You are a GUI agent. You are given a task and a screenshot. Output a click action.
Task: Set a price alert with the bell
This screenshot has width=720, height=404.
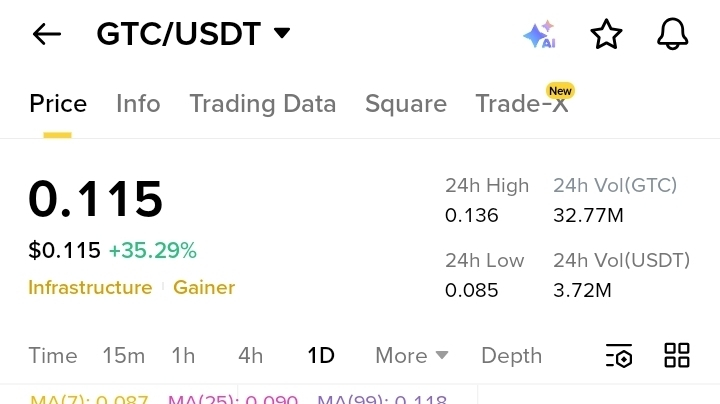[x=673, y=35]
